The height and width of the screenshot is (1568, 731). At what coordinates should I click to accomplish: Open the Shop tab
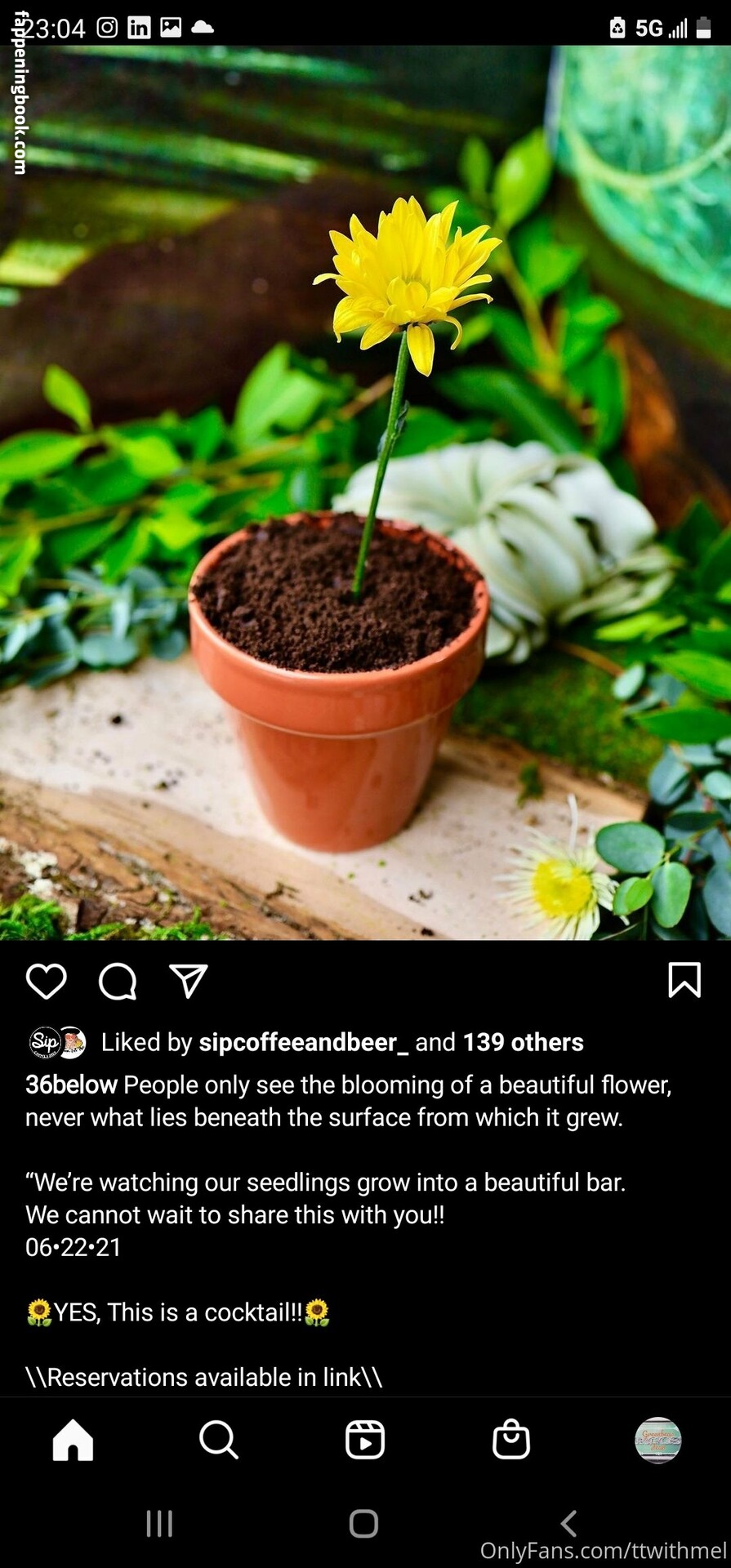point(511,1439)
